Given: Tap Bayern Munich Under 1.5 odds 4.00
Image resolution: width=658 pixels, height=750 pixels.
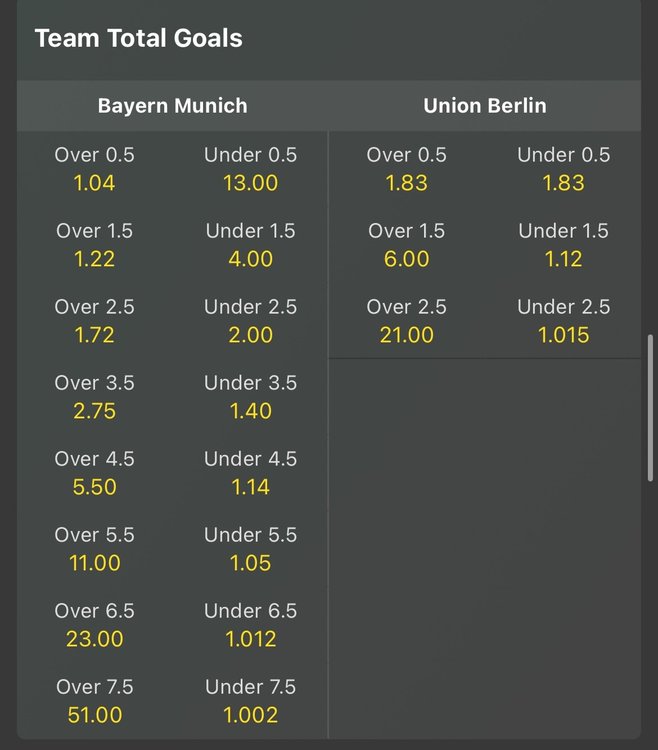Looking at the screenshot, I should [x=251, y=246].
